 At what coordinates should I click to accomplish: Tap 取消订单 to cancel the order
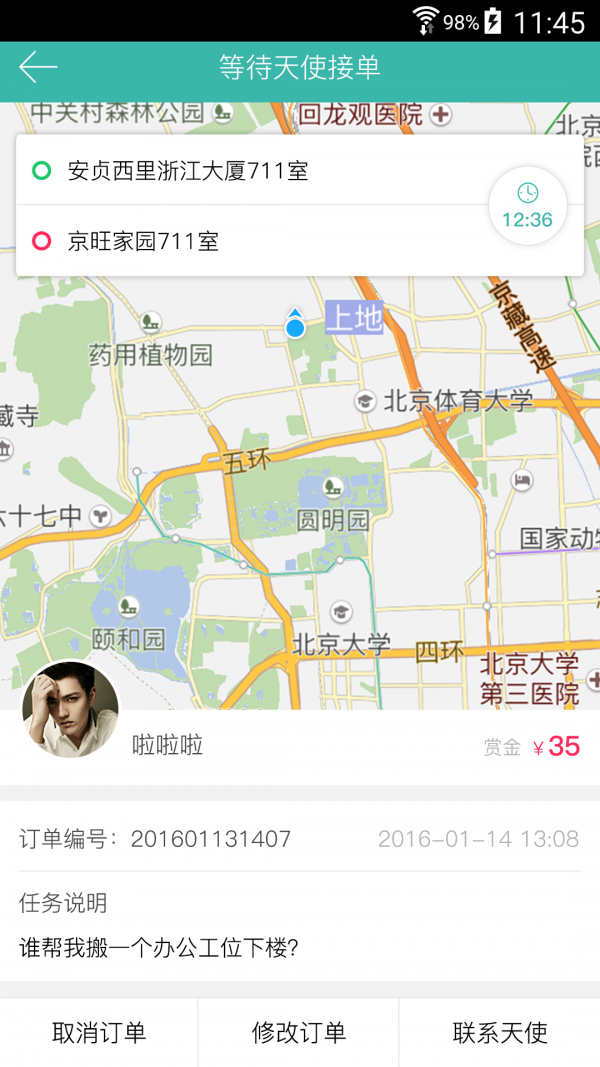coord(99,1032)
